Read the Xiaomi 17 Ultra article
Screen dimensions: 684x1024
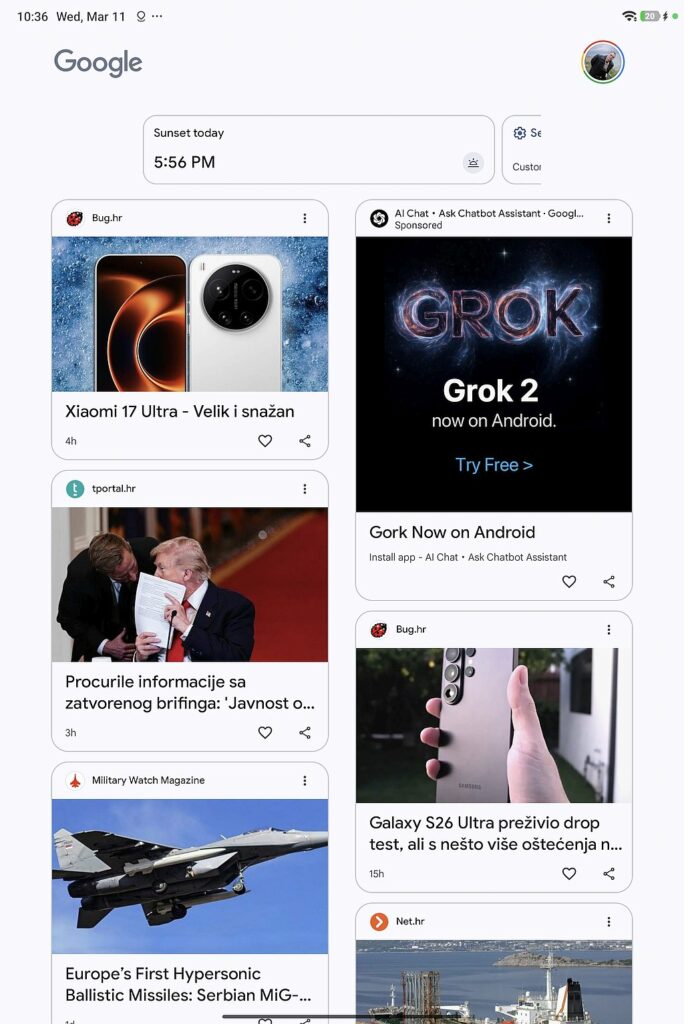click(x=180, y=411)
